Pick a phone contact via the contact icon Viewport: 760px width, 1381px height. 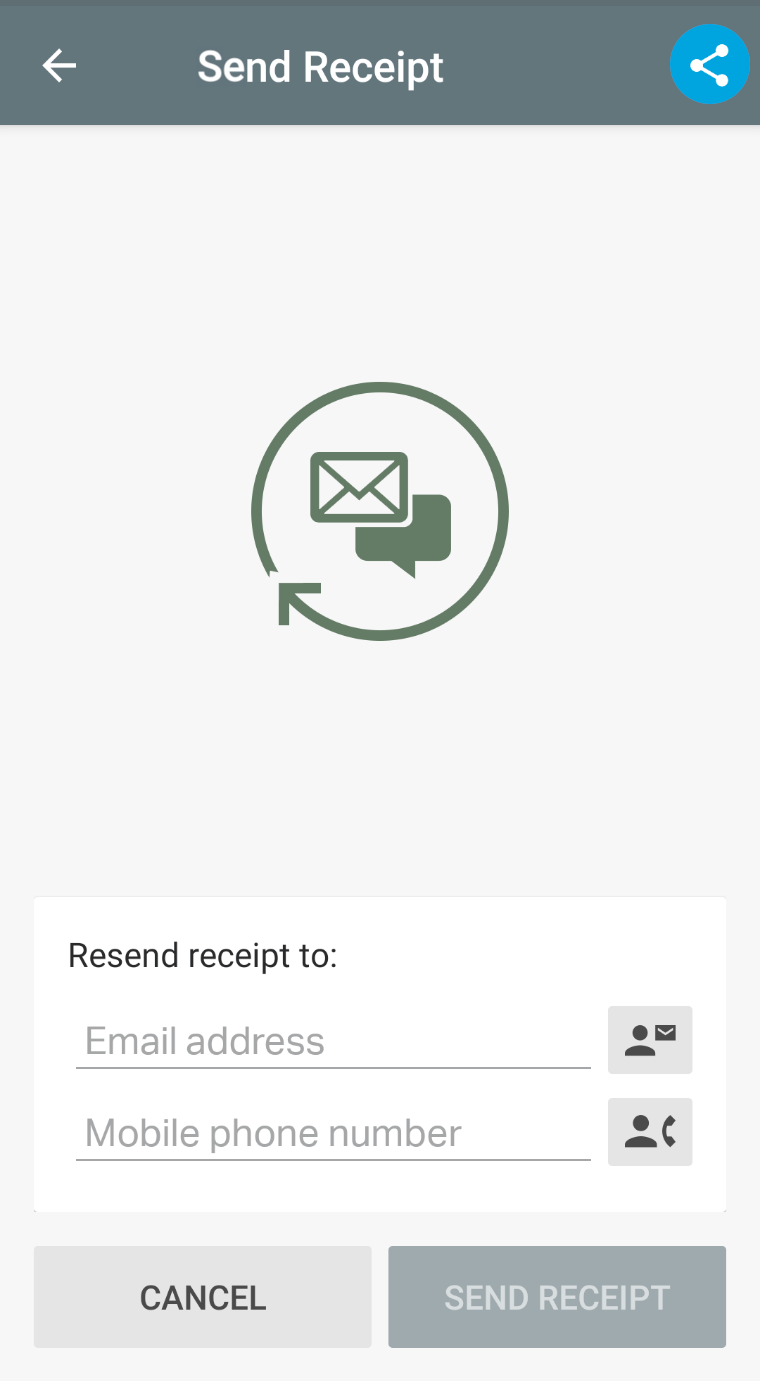(650, 1132)
